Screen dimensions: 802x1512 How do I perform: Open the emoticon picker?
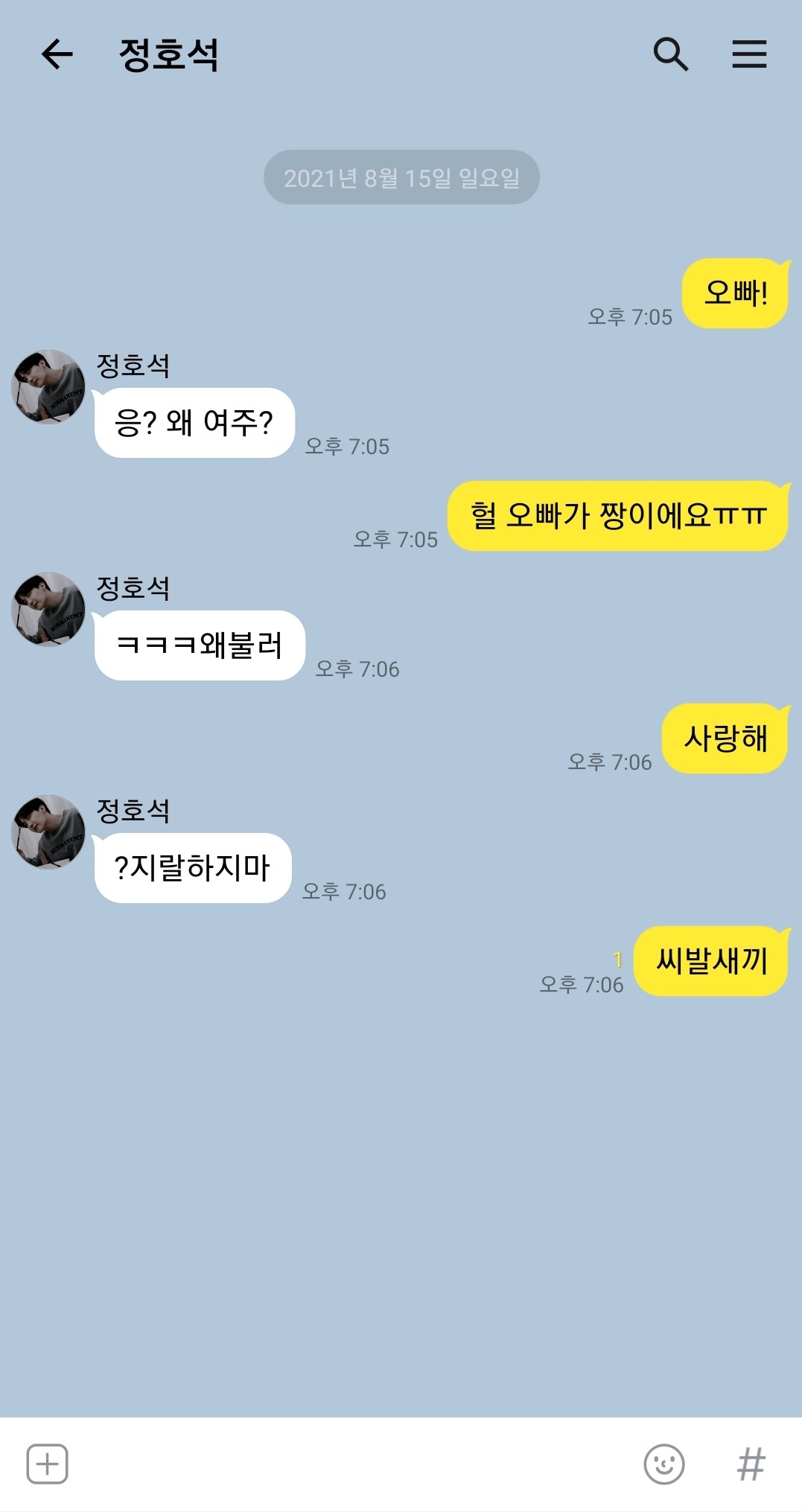point(663,1464)
